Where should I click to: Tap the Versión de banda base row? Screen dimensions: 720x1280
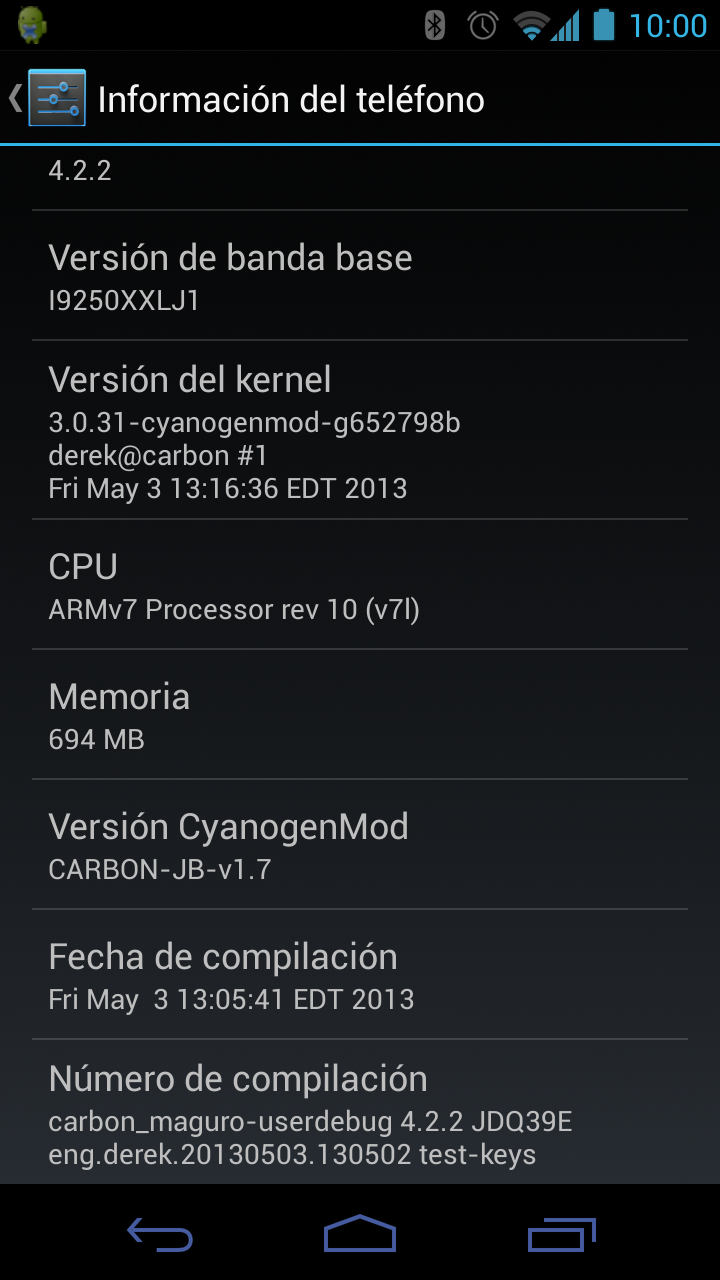tap(360, 276)
